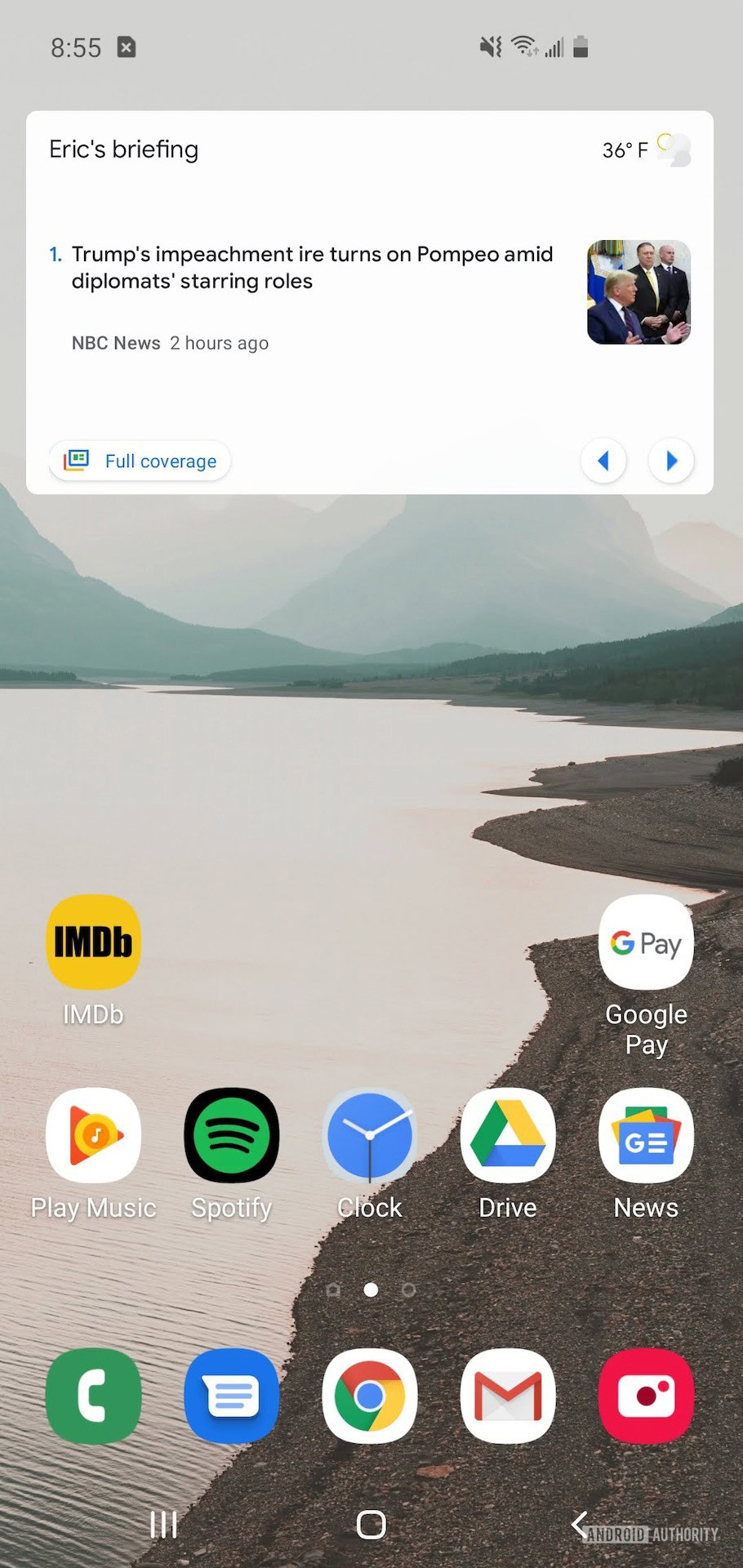
Task: Open the Phone dialer from the dock
Action: [x=93, y=1396]
